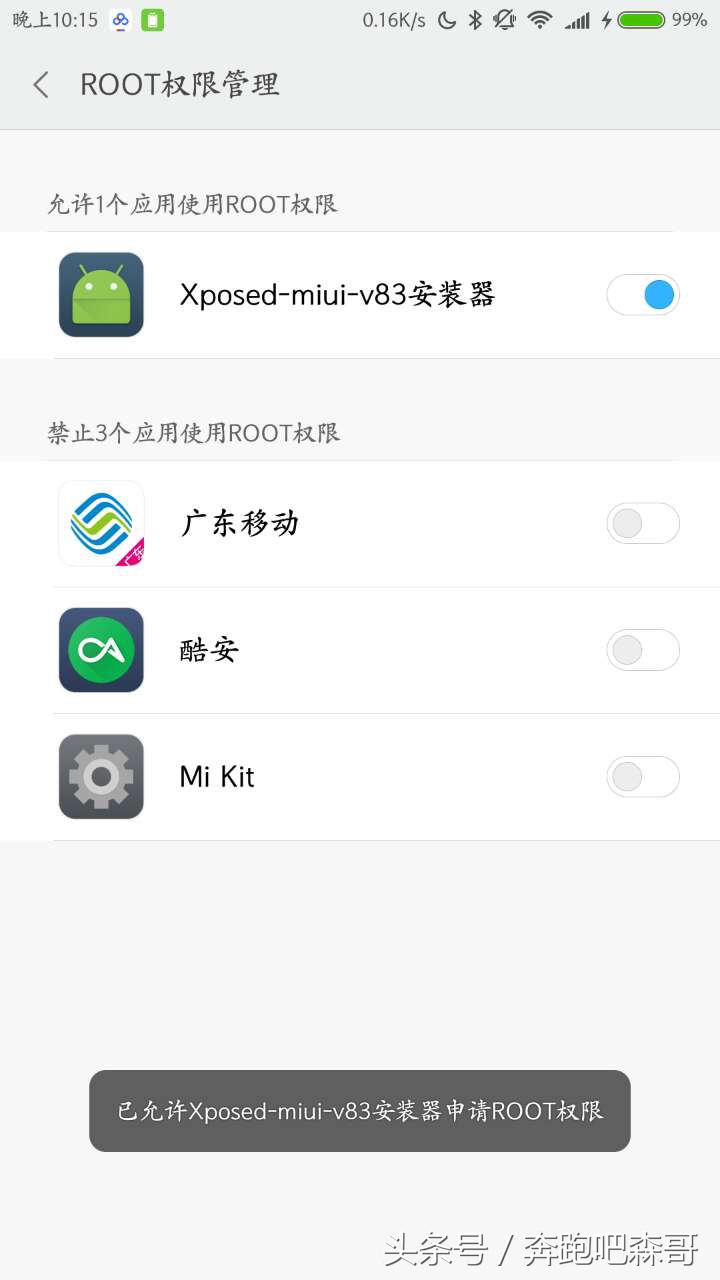The image size is (720, 1280).
Task: Click the data saver icon near network speed
Action: 448,18
